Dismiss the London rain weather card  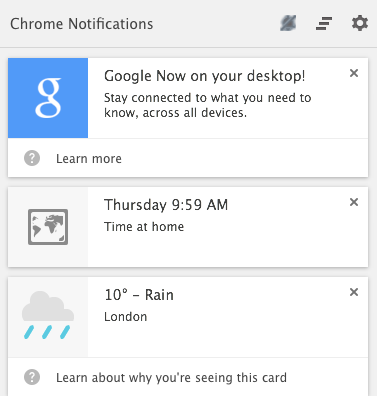354,292
